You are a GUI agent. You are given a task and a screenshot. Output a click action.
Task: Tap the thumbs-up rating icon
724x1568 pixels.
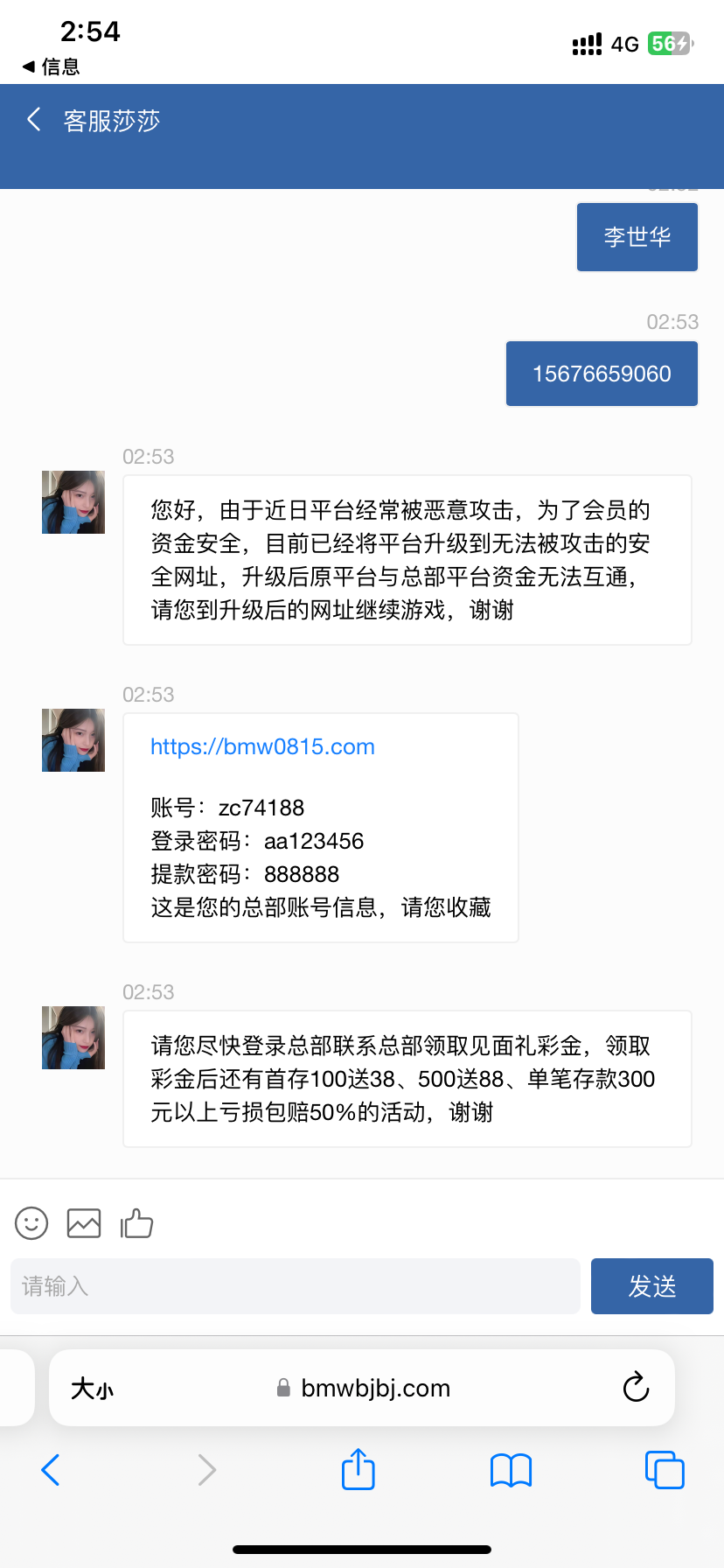click(136, 1222)
